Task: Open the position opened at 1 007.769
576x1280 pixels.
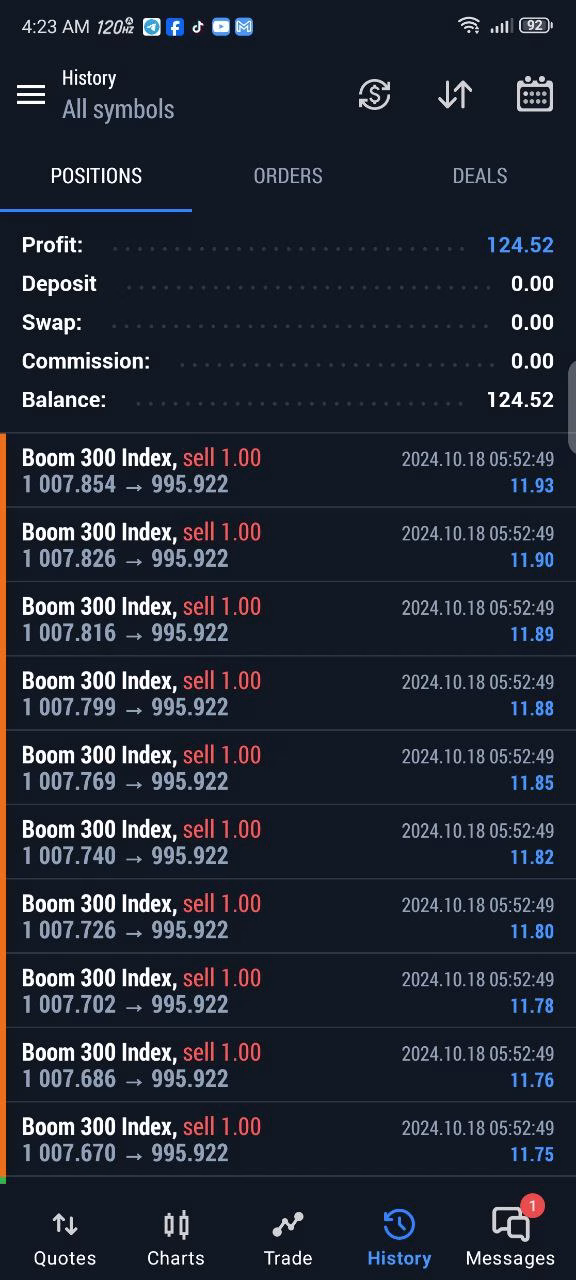Action: [288, 768]
